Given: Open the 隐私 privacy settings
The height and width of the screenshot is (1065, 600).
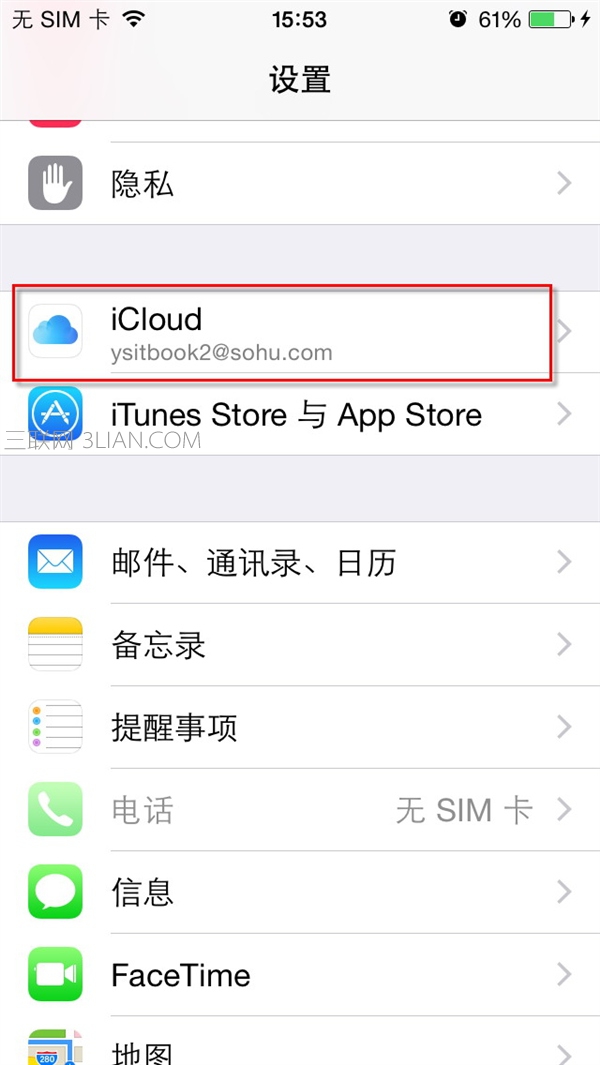Looking at the screenshot, I should point(300,184).
